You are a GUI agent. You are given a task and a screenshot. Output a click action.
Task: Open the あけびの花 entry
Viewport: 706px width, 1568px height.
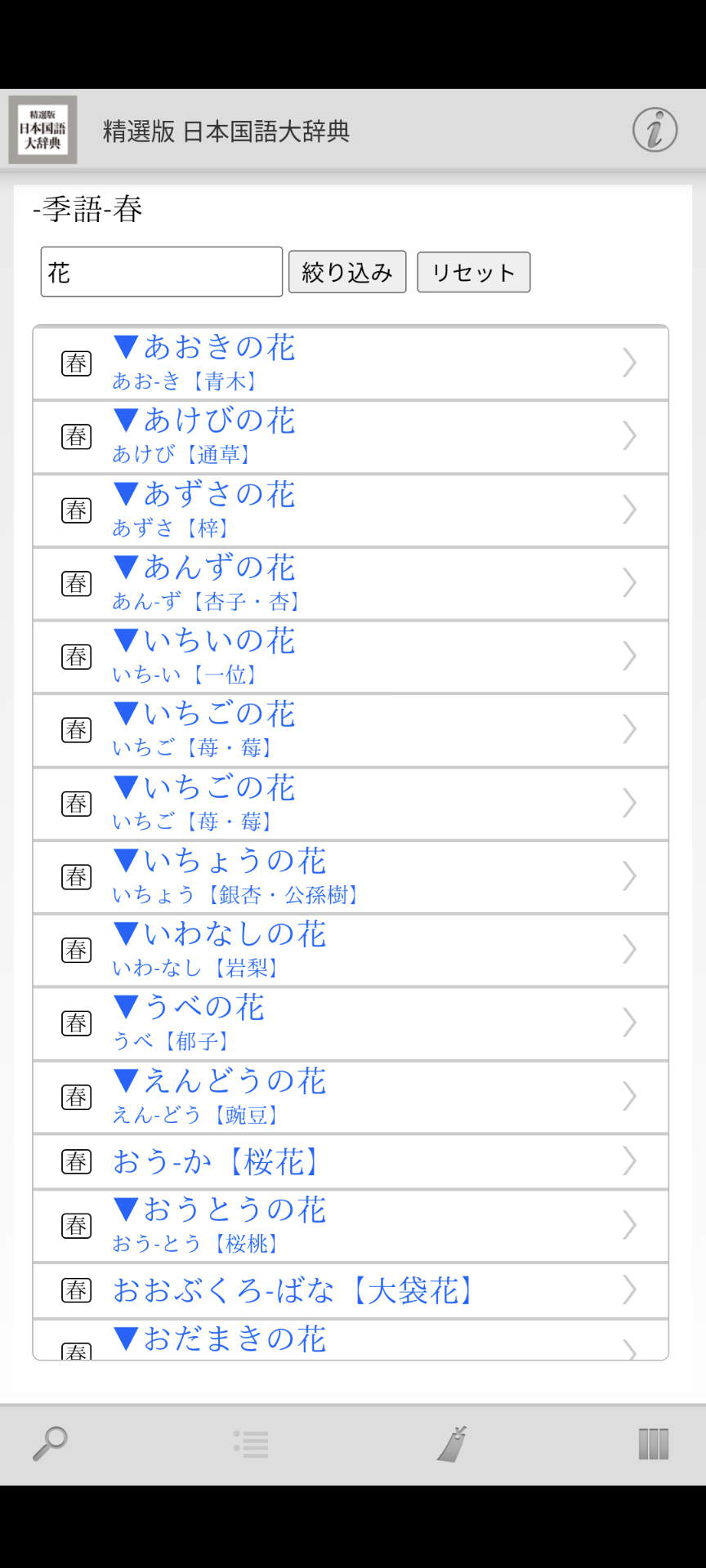point(351,437)
